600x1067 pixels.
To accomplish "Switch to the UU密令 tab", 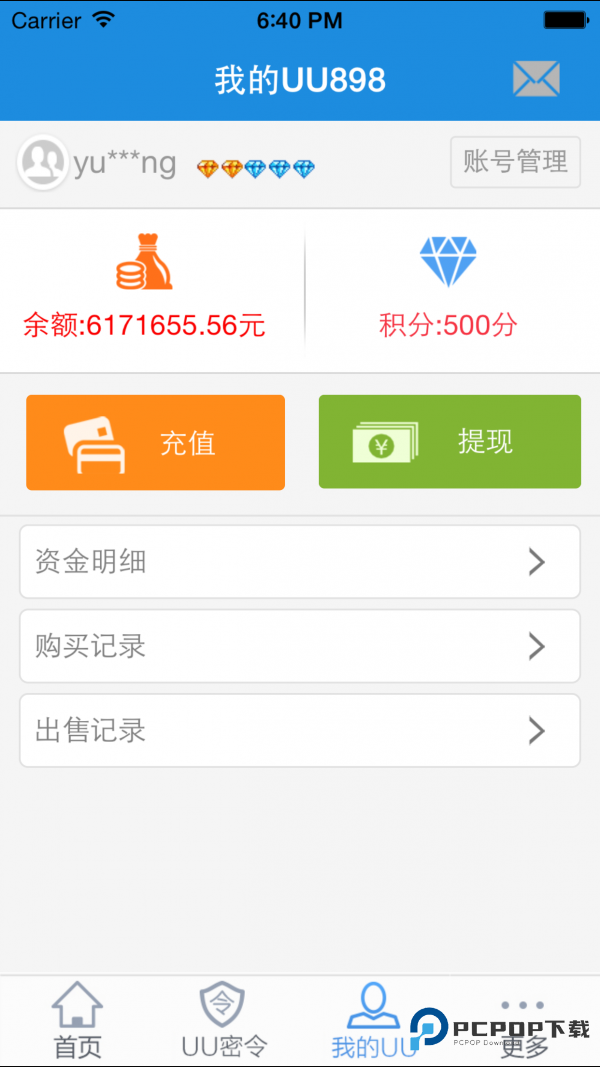I will (224, 1020).
